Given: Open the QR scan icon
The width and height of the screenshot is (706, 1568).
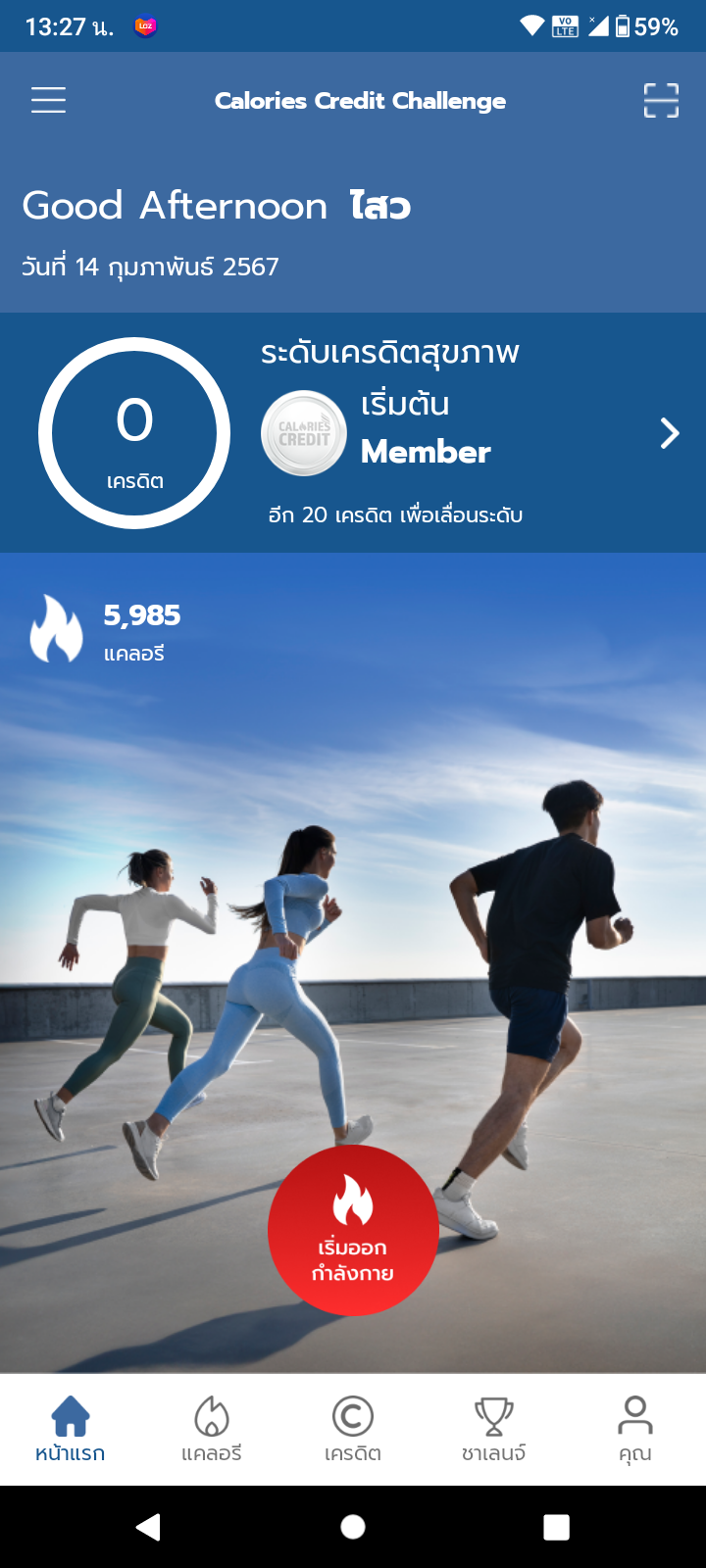Looking at the screenshot, I should point(661,100).
